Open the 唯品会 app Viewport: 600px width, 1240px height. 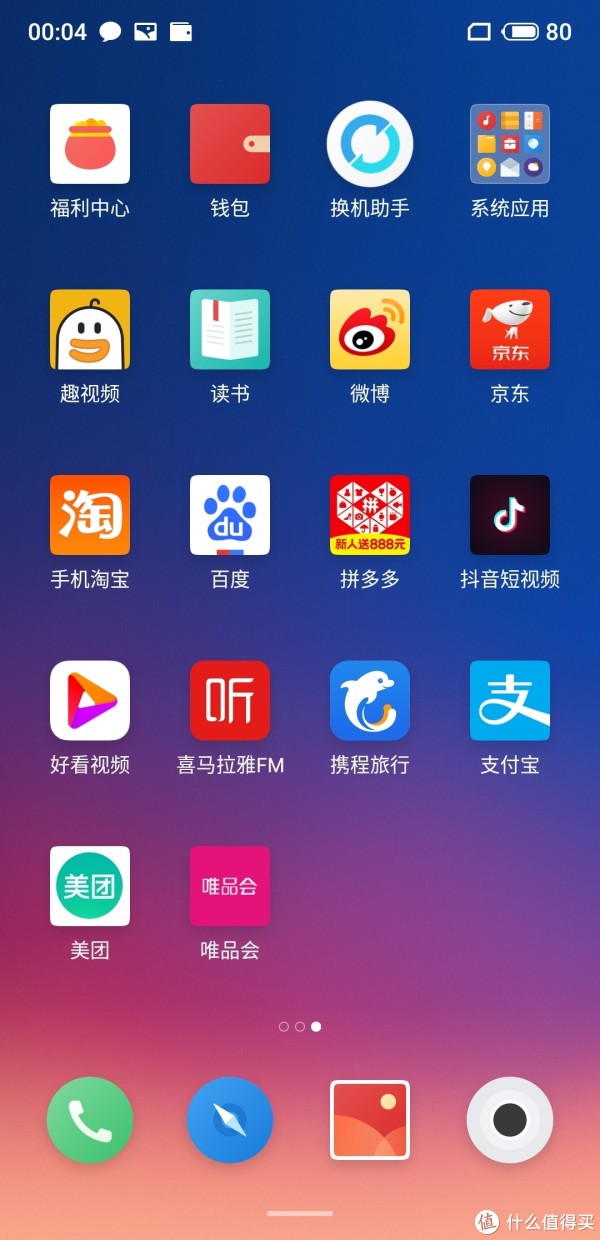(230, 886)
